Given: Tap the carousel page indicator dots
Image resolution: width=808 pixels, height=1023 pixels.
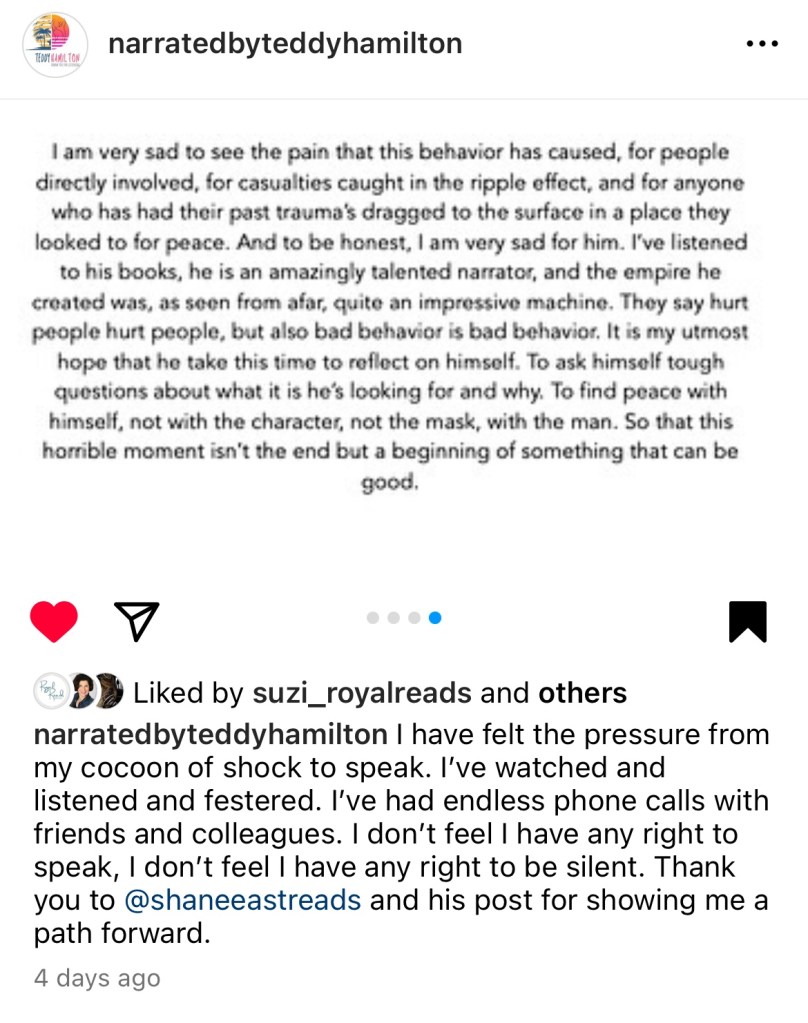Looking at the screenshot, I should [404, 618].
